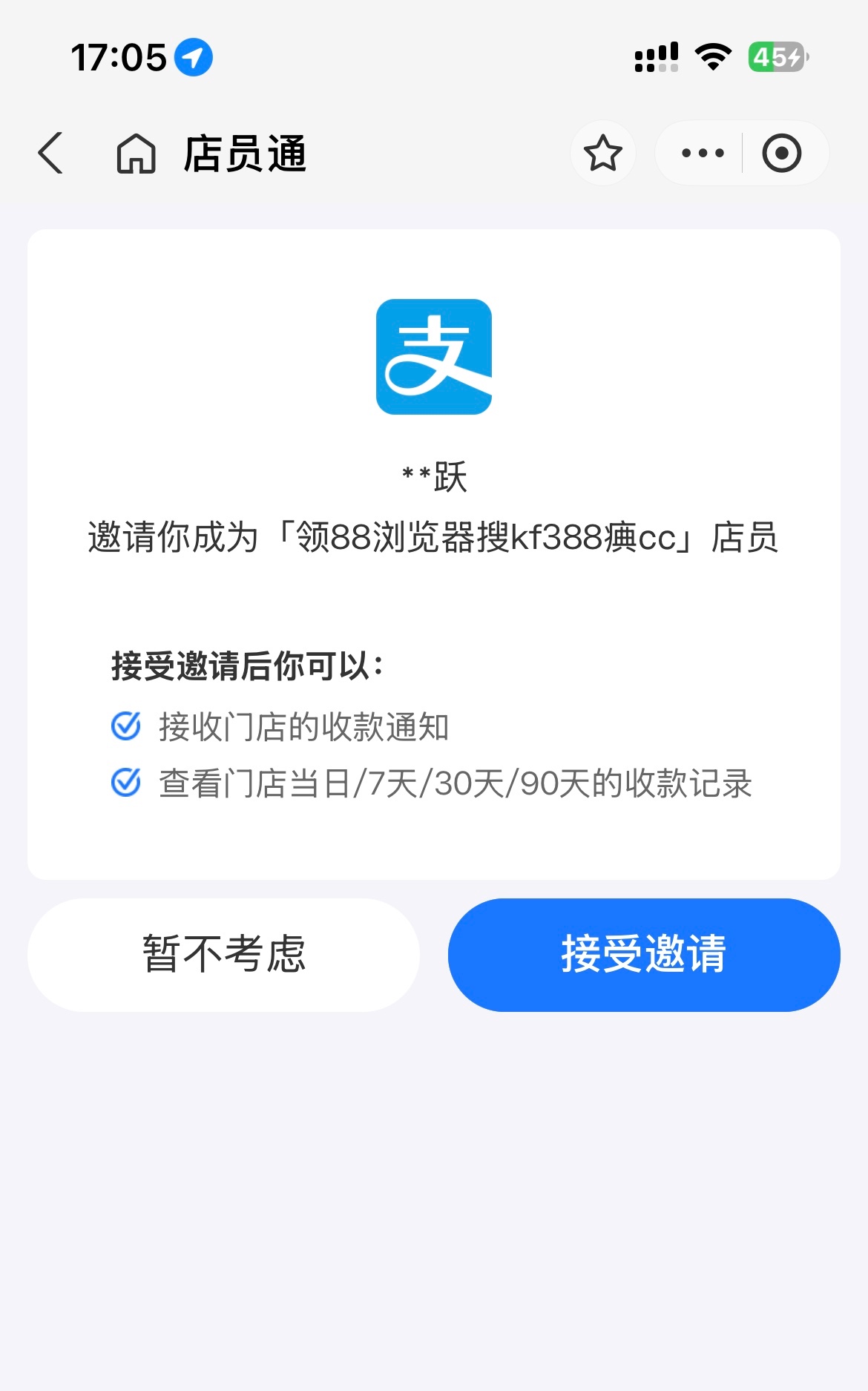Screen dimensions: 868x1391
Task: Decline with the 暂不考虑 button
Action: pyautogui.click(x=223, y=955)
